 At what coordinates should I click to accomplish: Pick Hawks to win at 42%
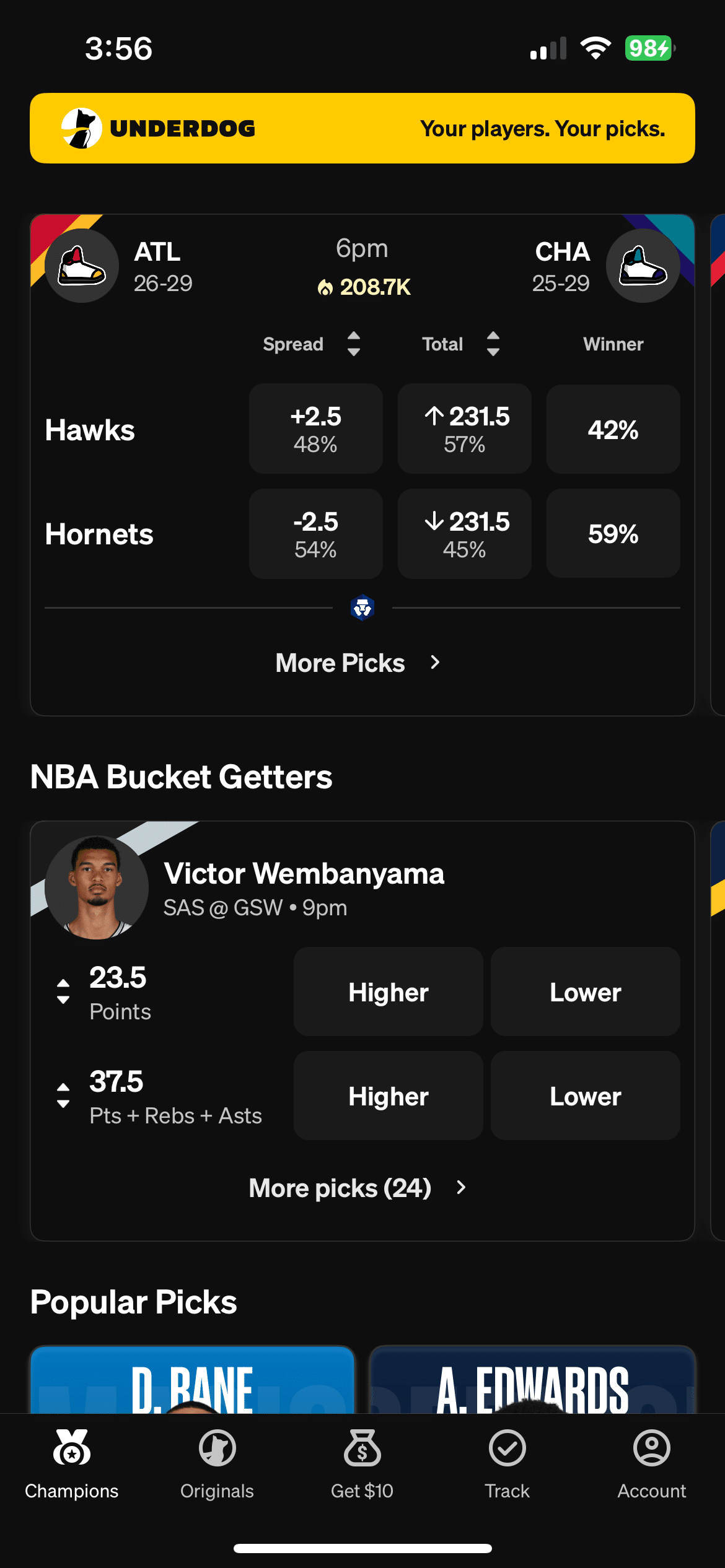pyautogui.click(x=613, y=429)
